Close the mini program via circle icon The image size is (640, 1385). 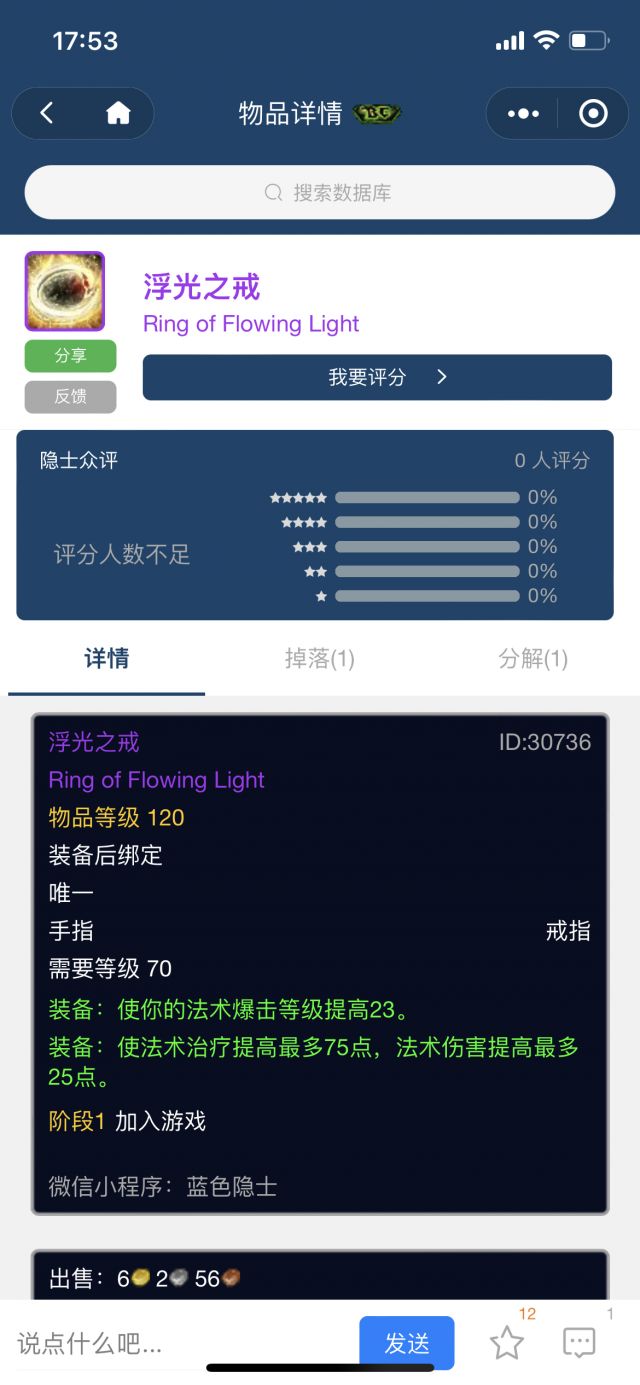click(593, 113)
